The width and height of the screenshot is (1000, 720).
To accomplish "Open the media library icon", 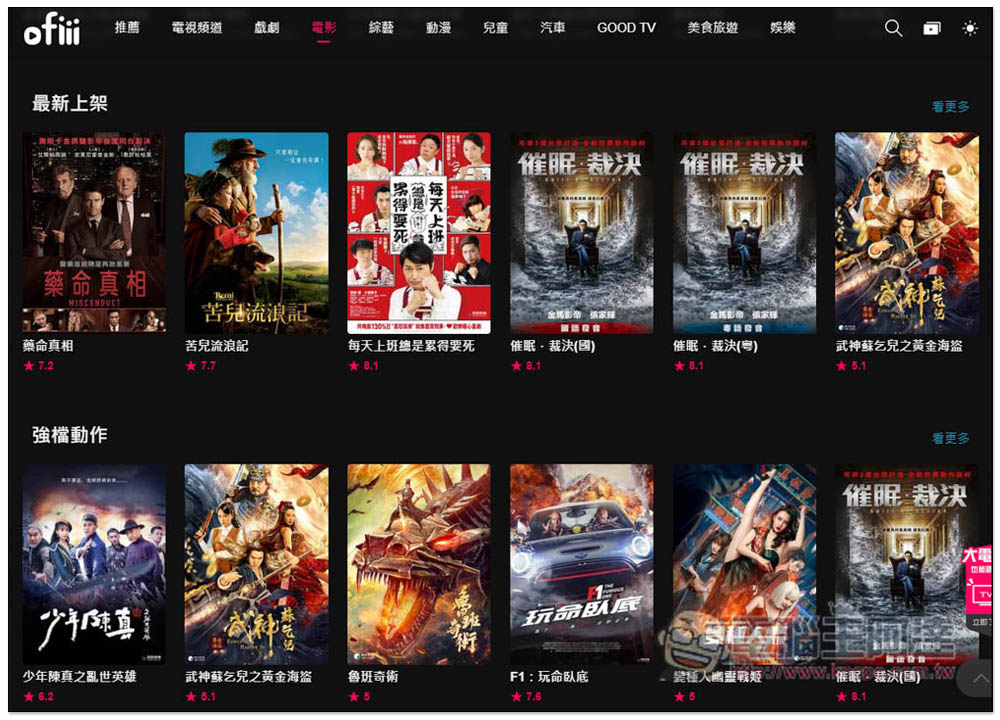I will tap(931, 29).
